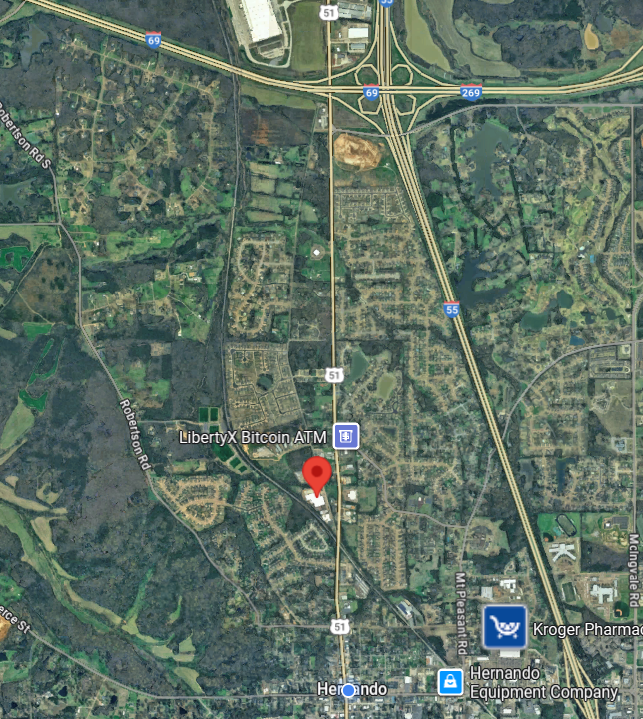Open the LibertyX Bitcoin ATM marker
The width and height of the screenshot is (643, 719).
346,436
